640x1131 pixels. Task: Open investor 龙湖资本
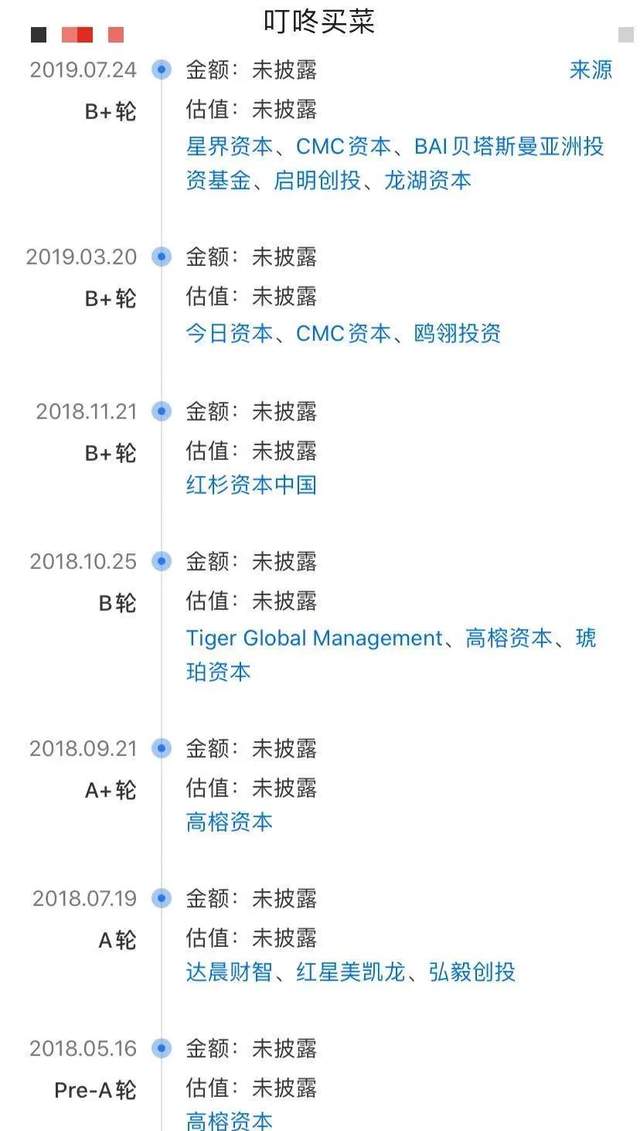pyautogui.click(x=427, y=180)
